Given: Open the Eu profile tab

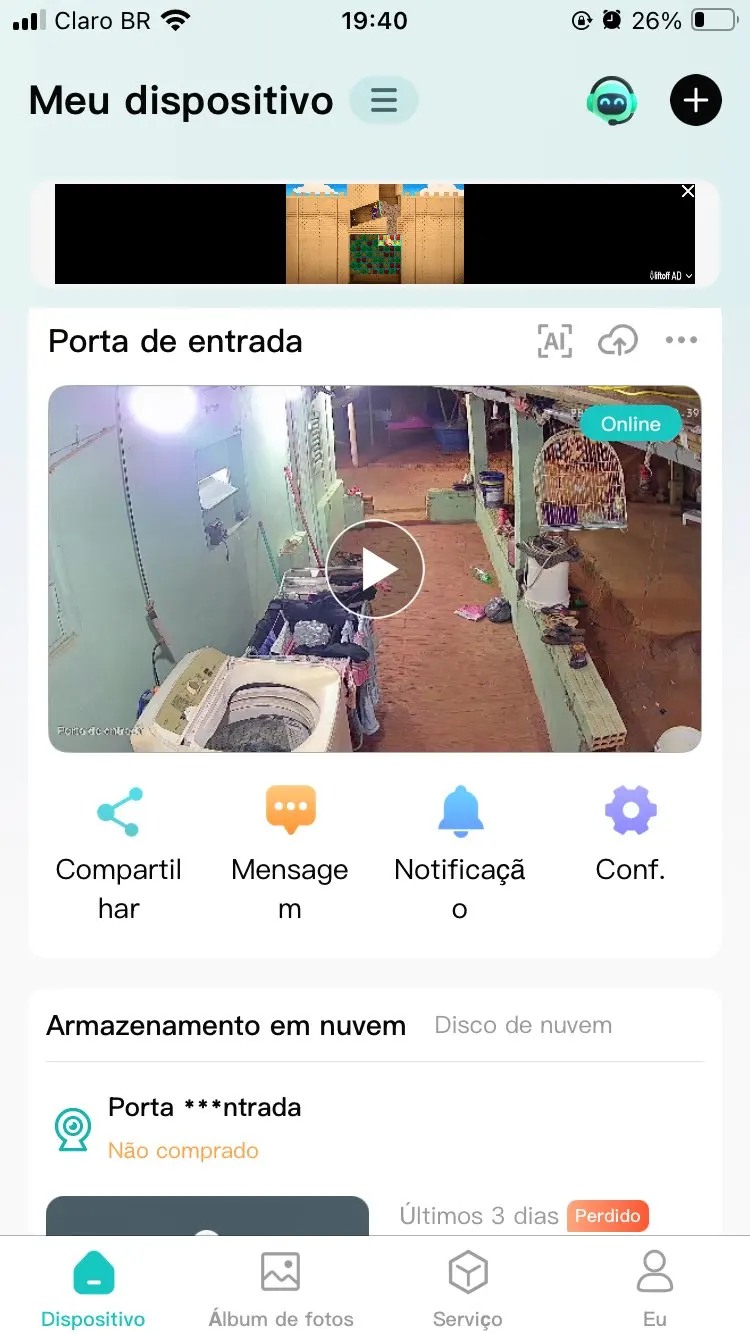Looking at the screenshot, I should (x=655, y=1290).
